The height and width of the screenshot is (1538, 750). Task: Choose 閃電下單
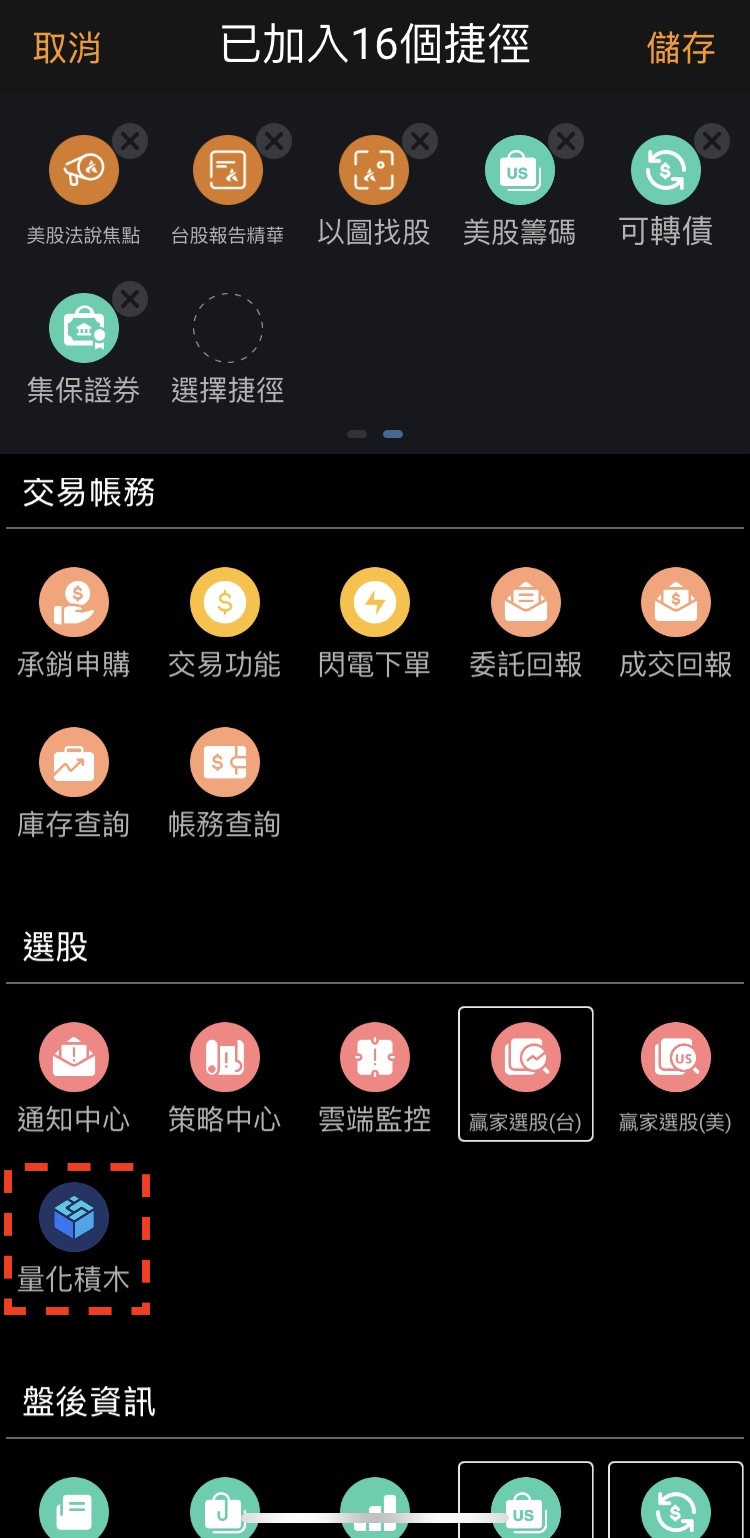(x=375, y=603)
